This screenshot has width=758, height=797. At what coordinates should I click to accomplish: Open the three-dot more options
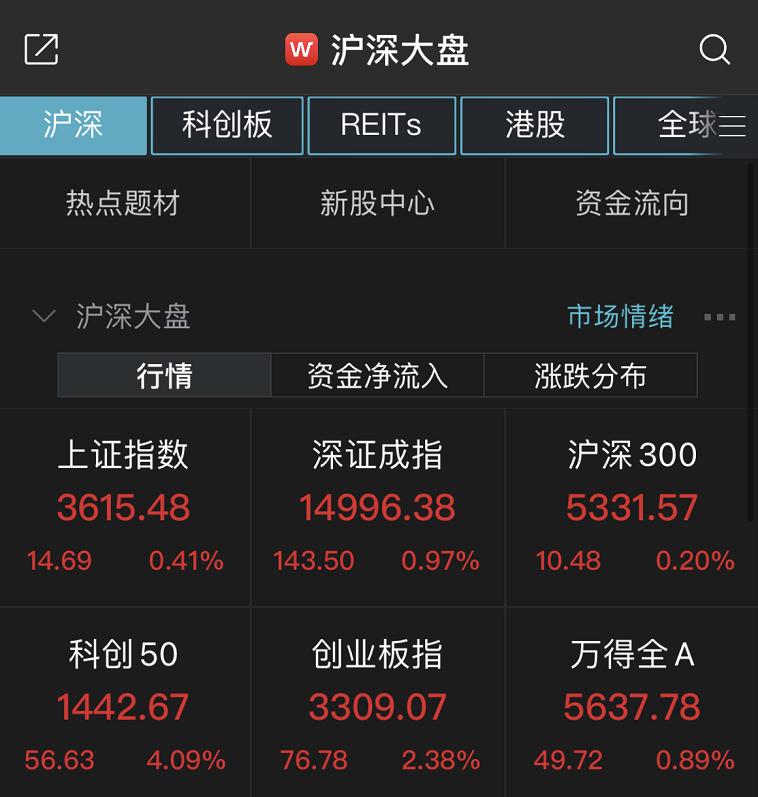point(719,317)
